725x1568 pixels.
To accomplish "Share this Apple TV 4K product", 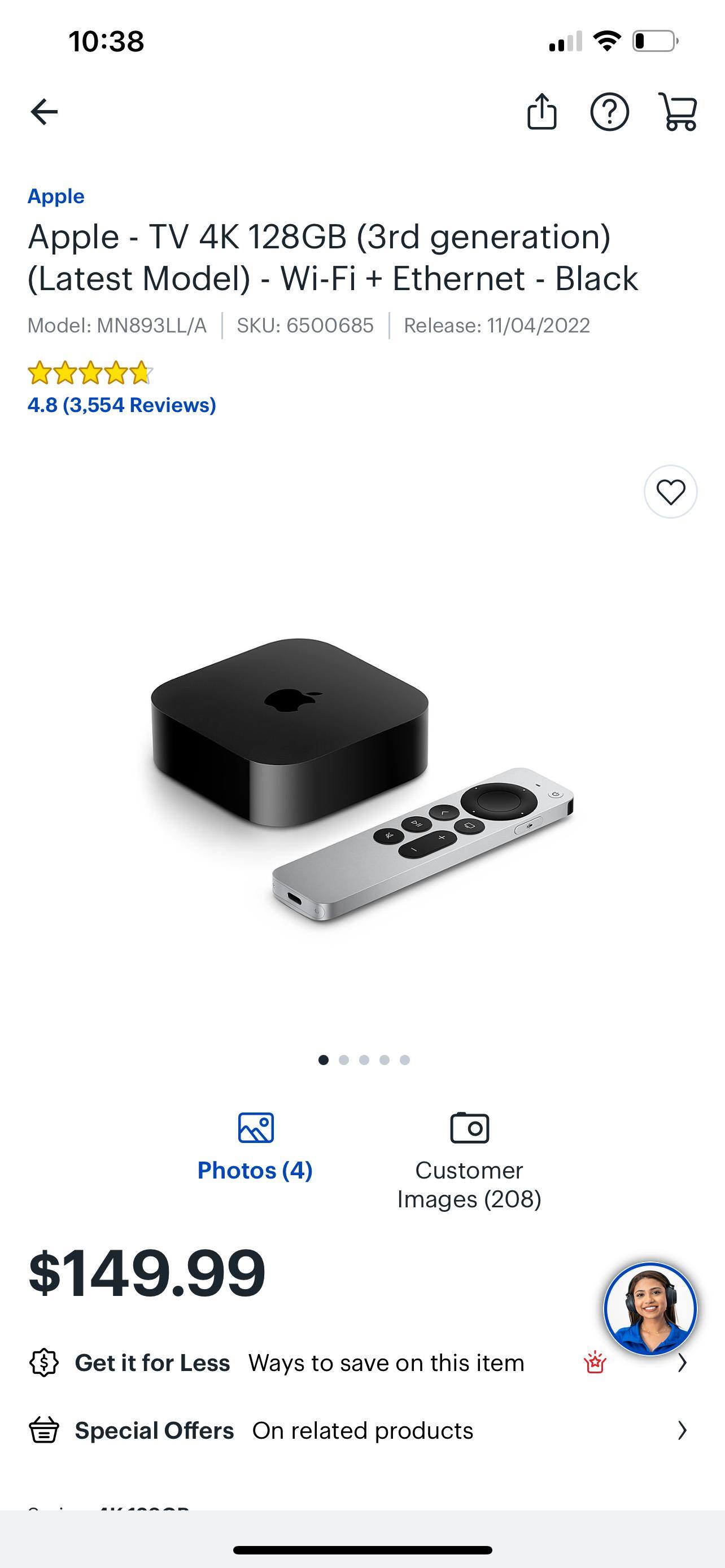I will coord(541,112).
